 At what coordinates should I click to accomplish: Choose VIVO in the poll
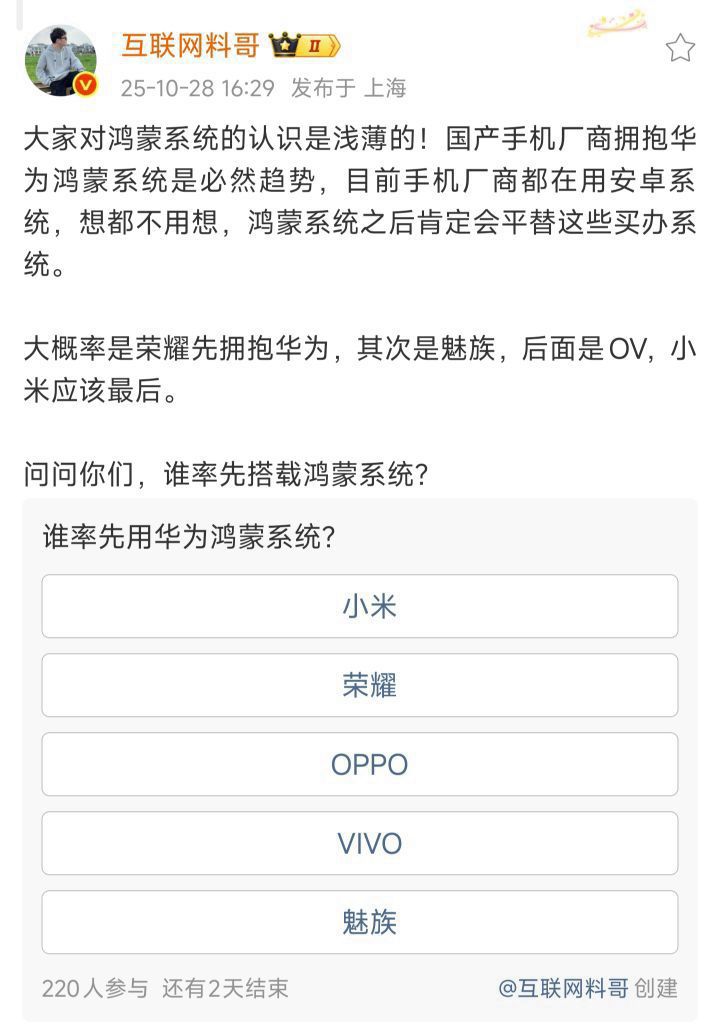360,844
